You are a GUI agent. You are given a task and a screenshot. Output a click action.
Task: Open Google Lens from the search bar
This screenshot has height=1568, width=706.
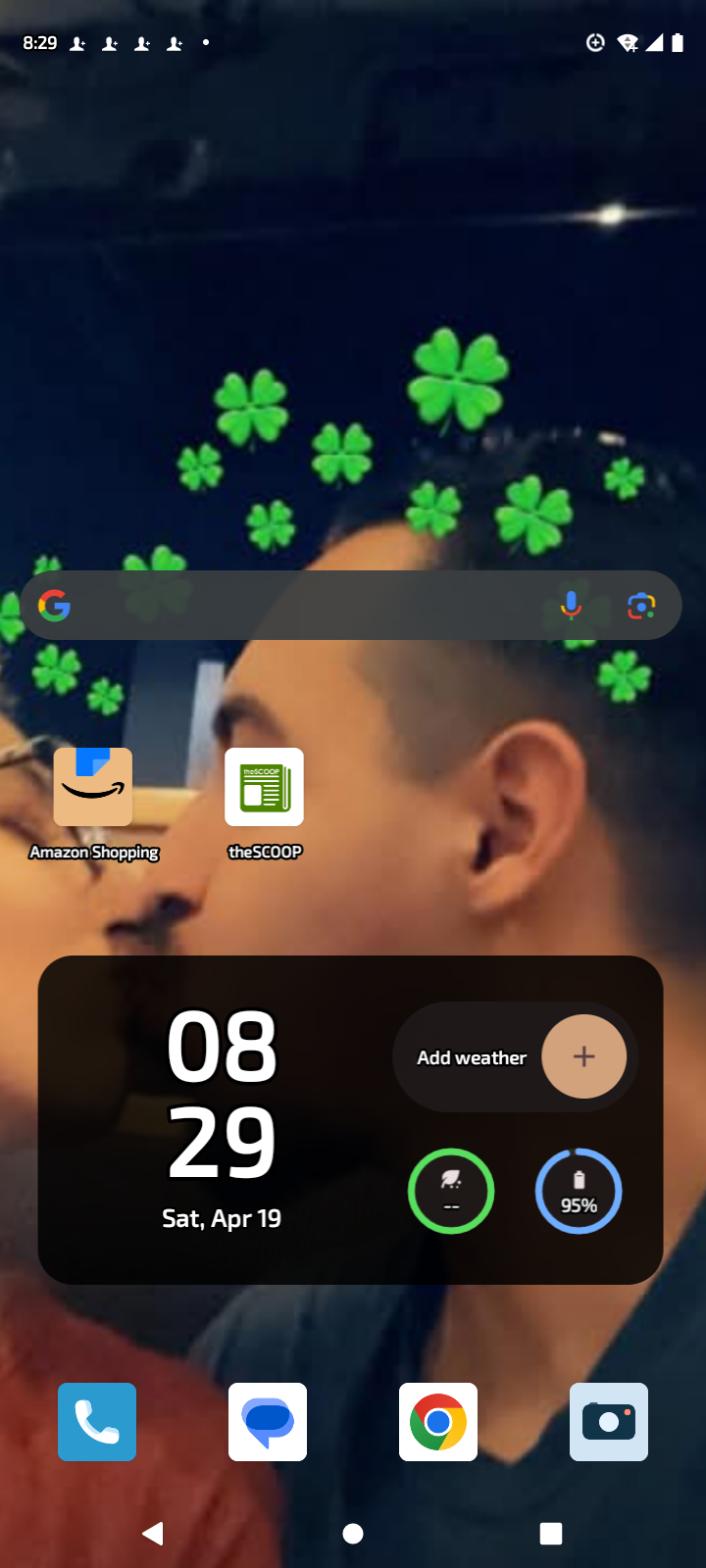[641, 606]
